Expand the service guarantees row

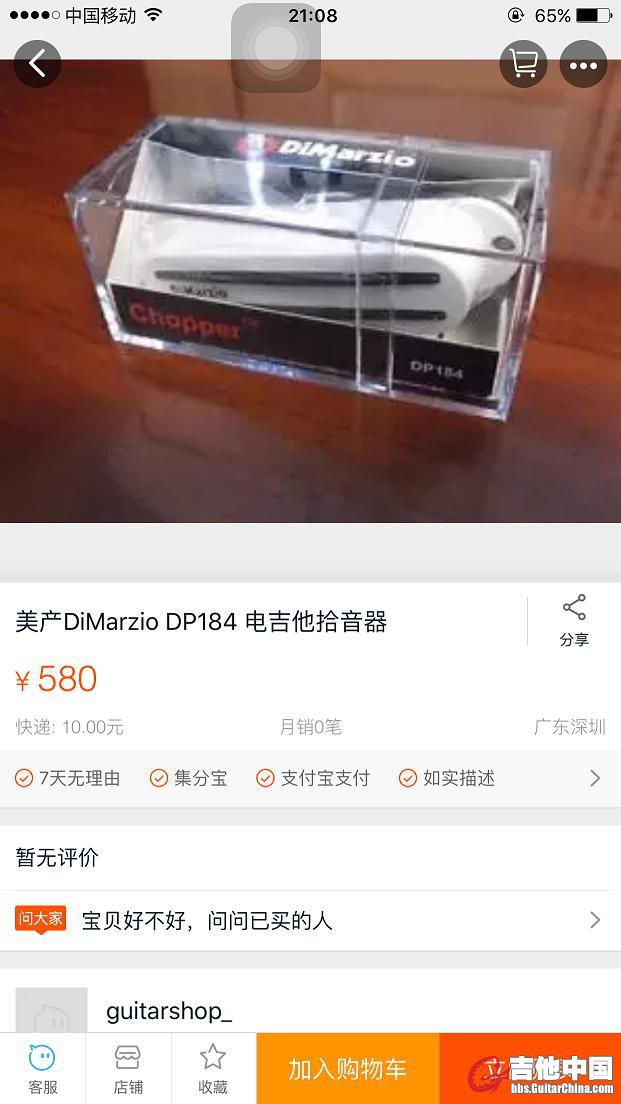[594, 778]
